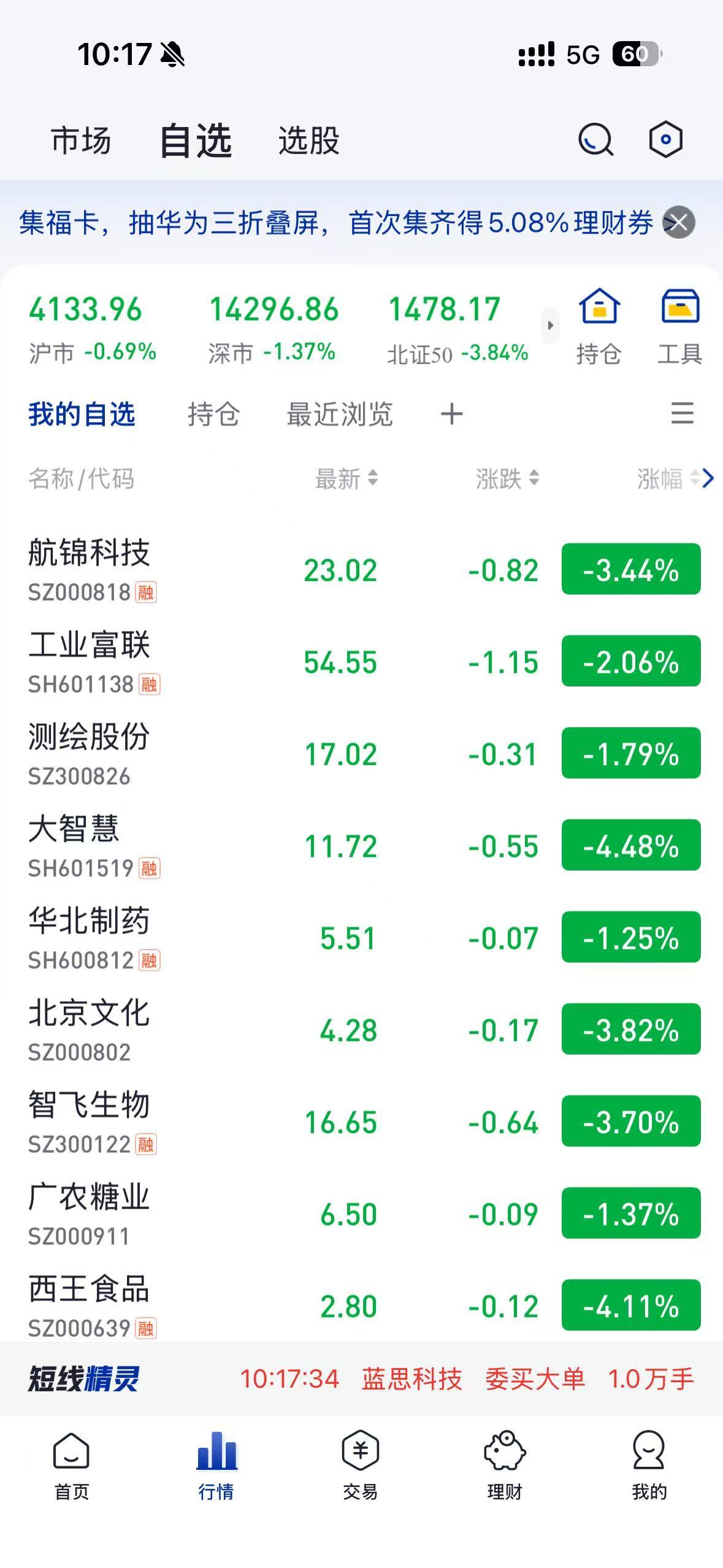Open the 工具 shortcut
Viewport: 723px width, 1568px height.
[680, 327]
